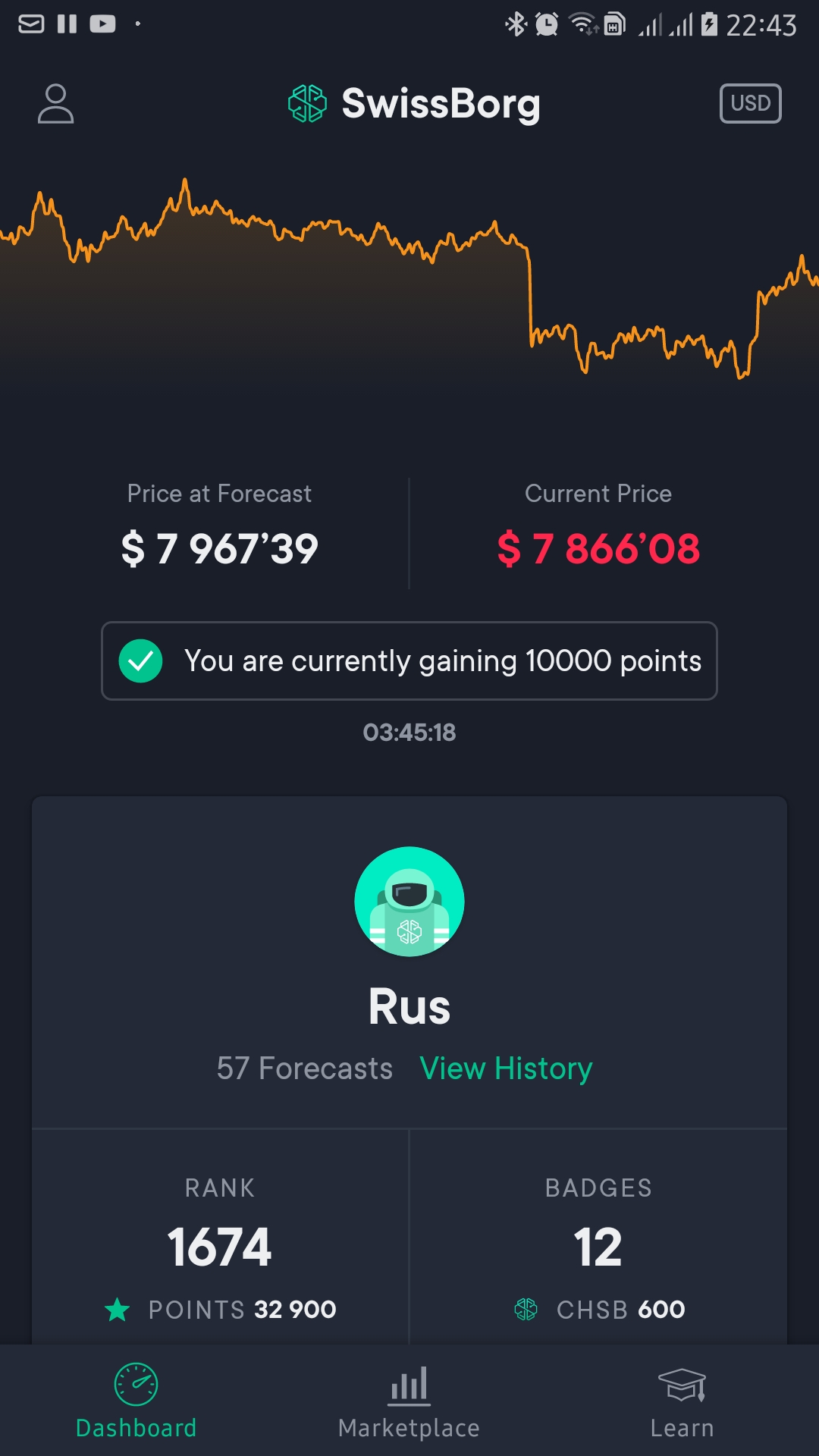Open the Rus avatar picture
819x1456 pixels.
409,902
